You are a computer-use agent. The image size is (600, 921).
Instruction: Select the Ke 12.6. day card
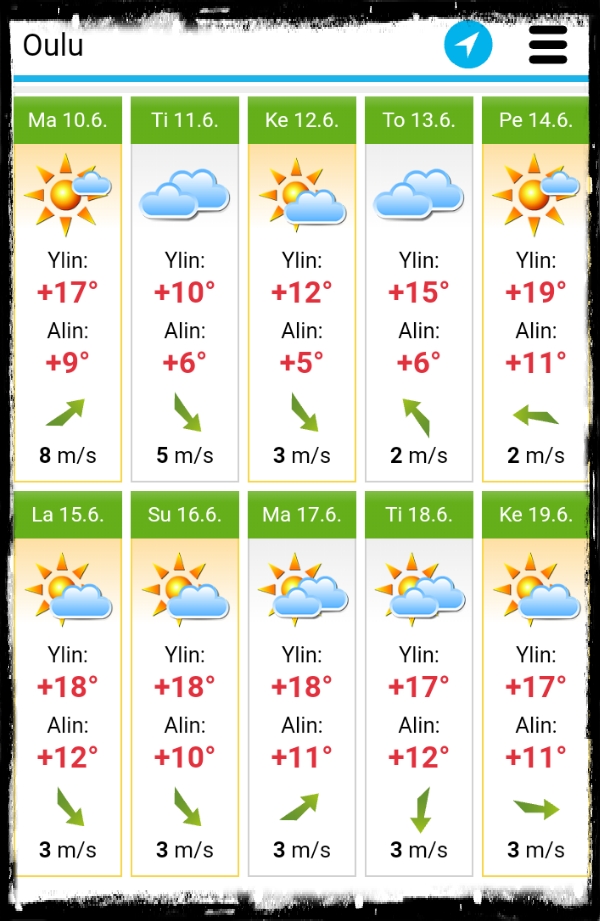pyautogui.click(x=302, y=290)
